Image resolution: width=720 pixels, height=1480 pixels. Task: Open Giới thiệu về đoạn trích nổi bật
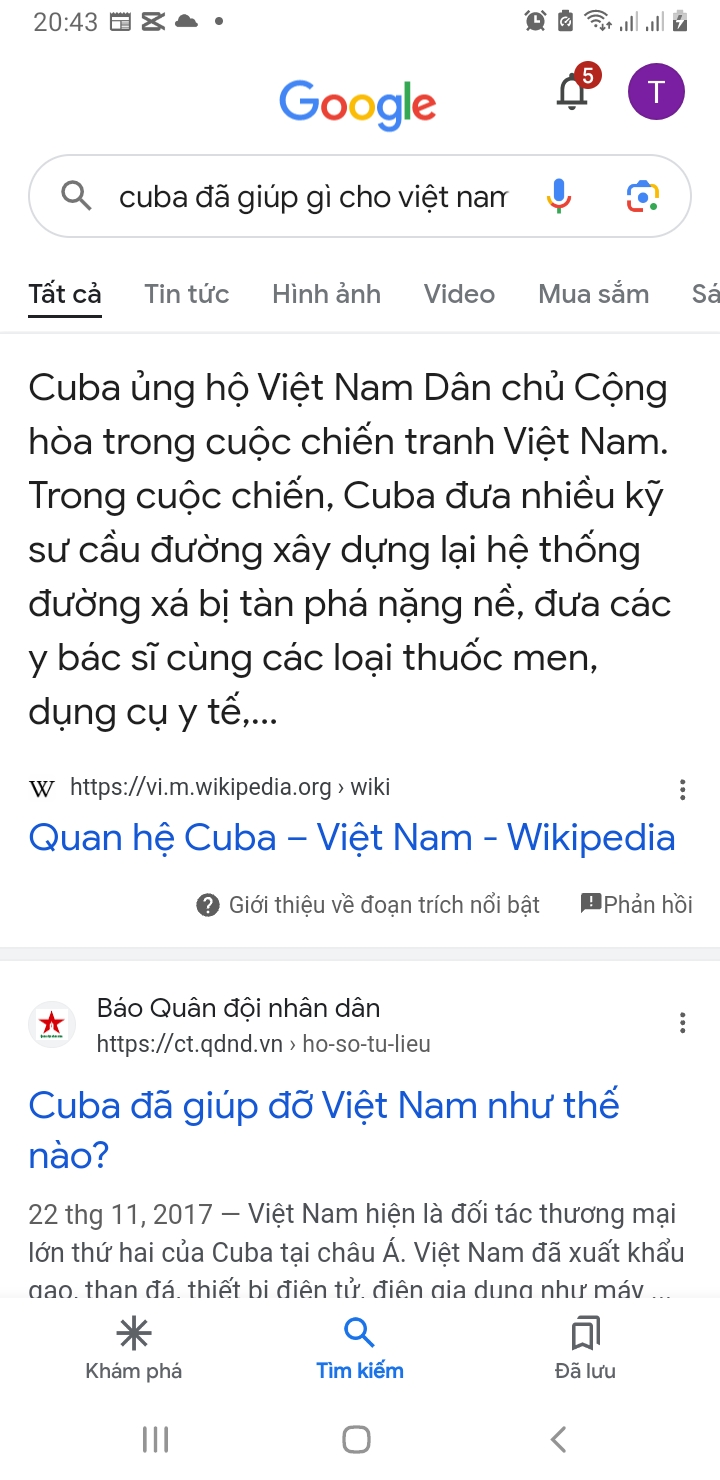click(368, 905)
